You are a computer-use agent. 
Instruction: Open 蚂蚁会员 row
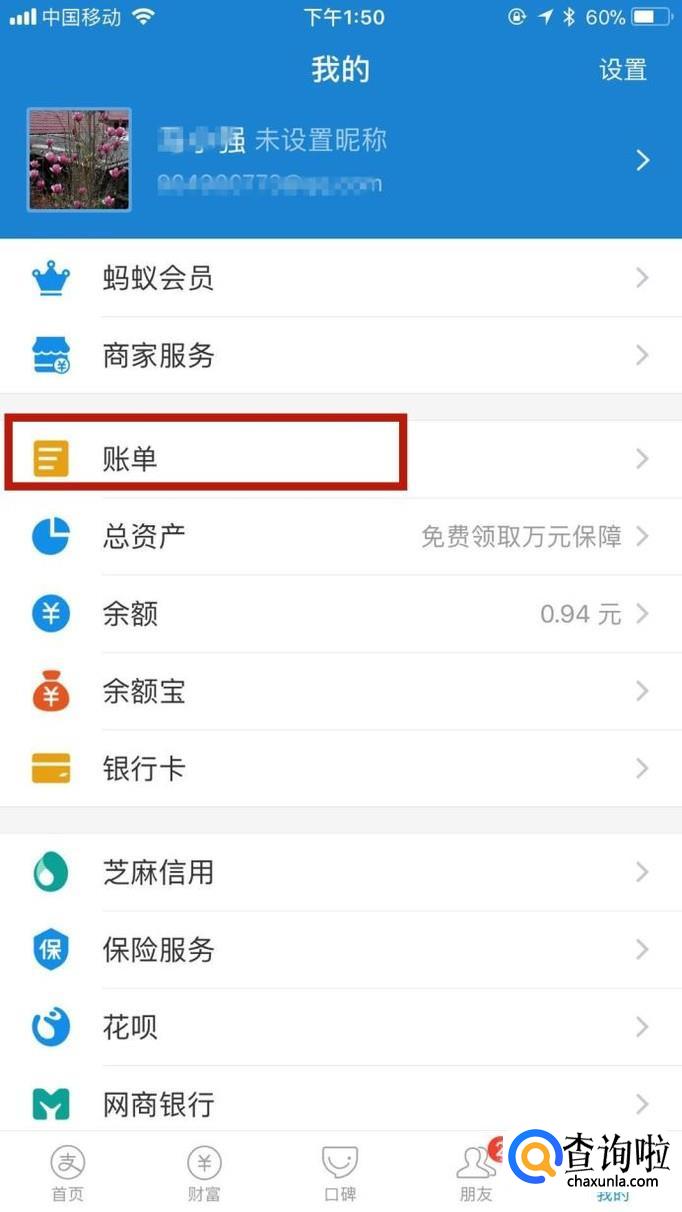[x=340, y=278]
